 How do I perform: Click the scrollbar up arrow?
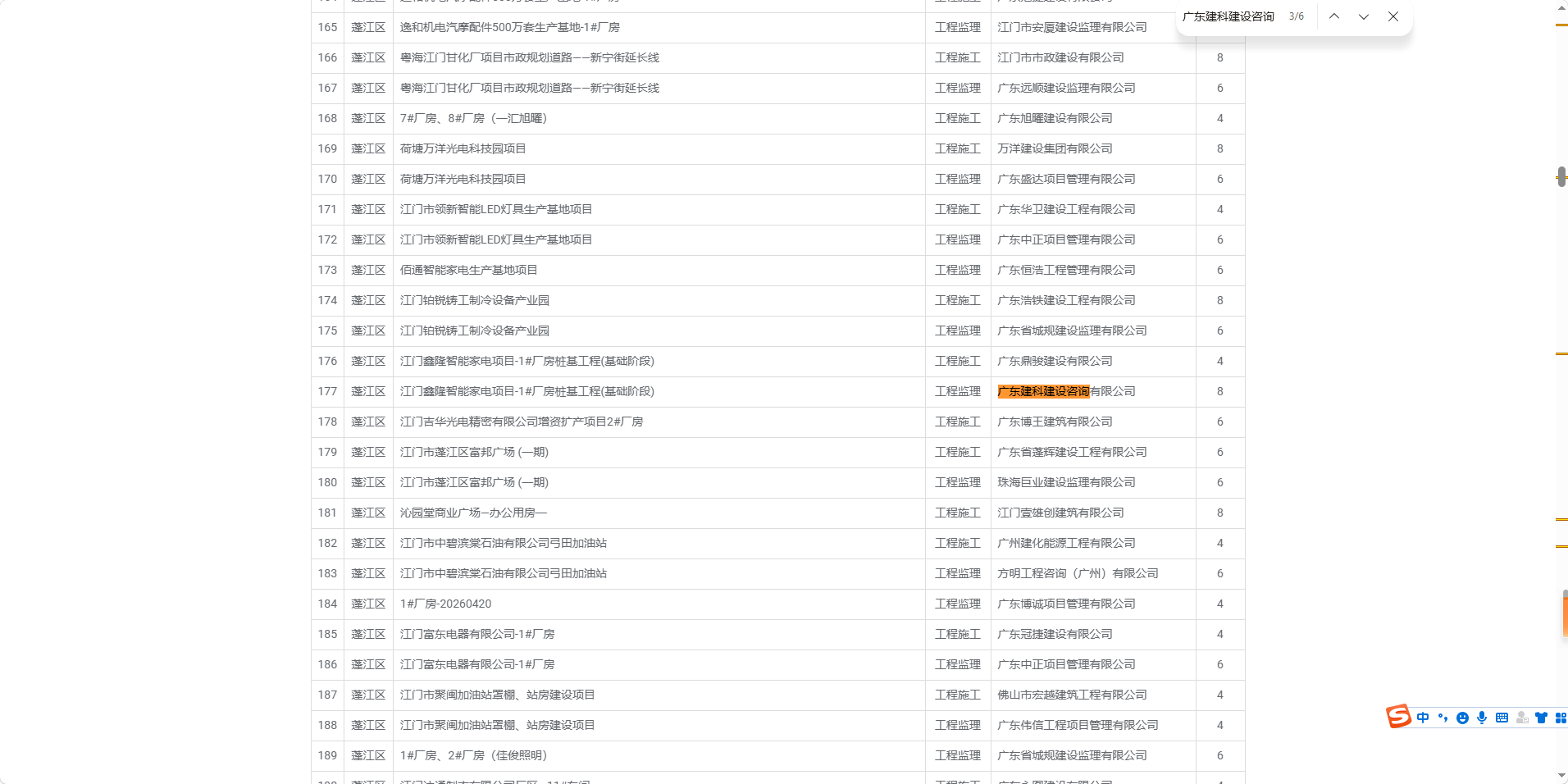(1561, 7)
